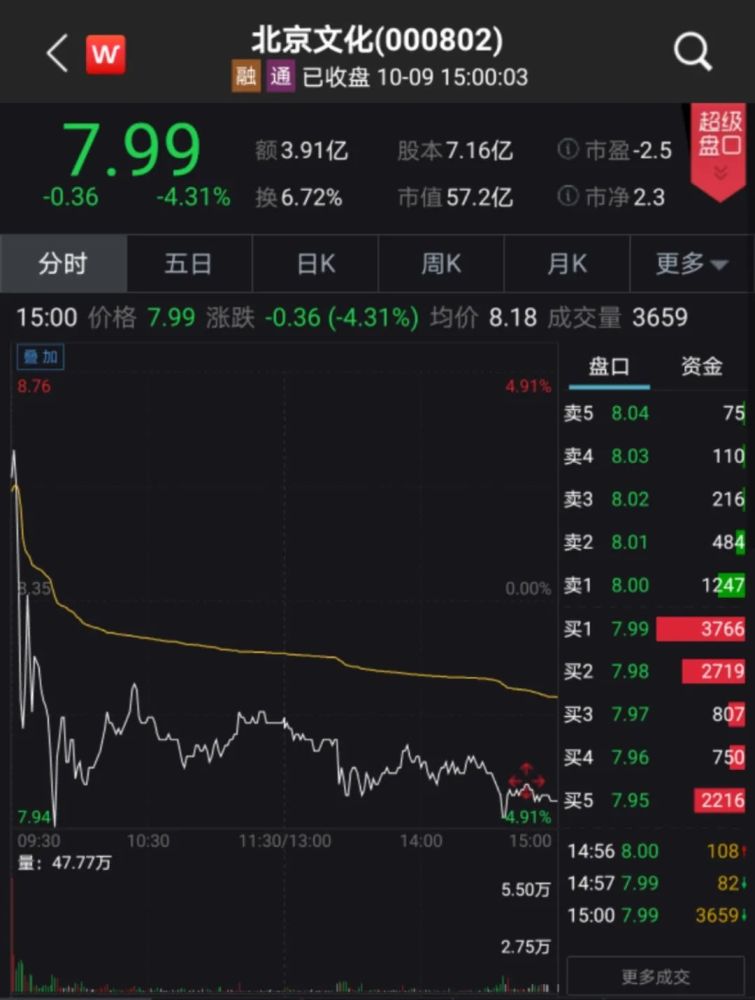755x1000 pixels.
Task: Open the red W shortcut icon
Action: pos(105,54)
